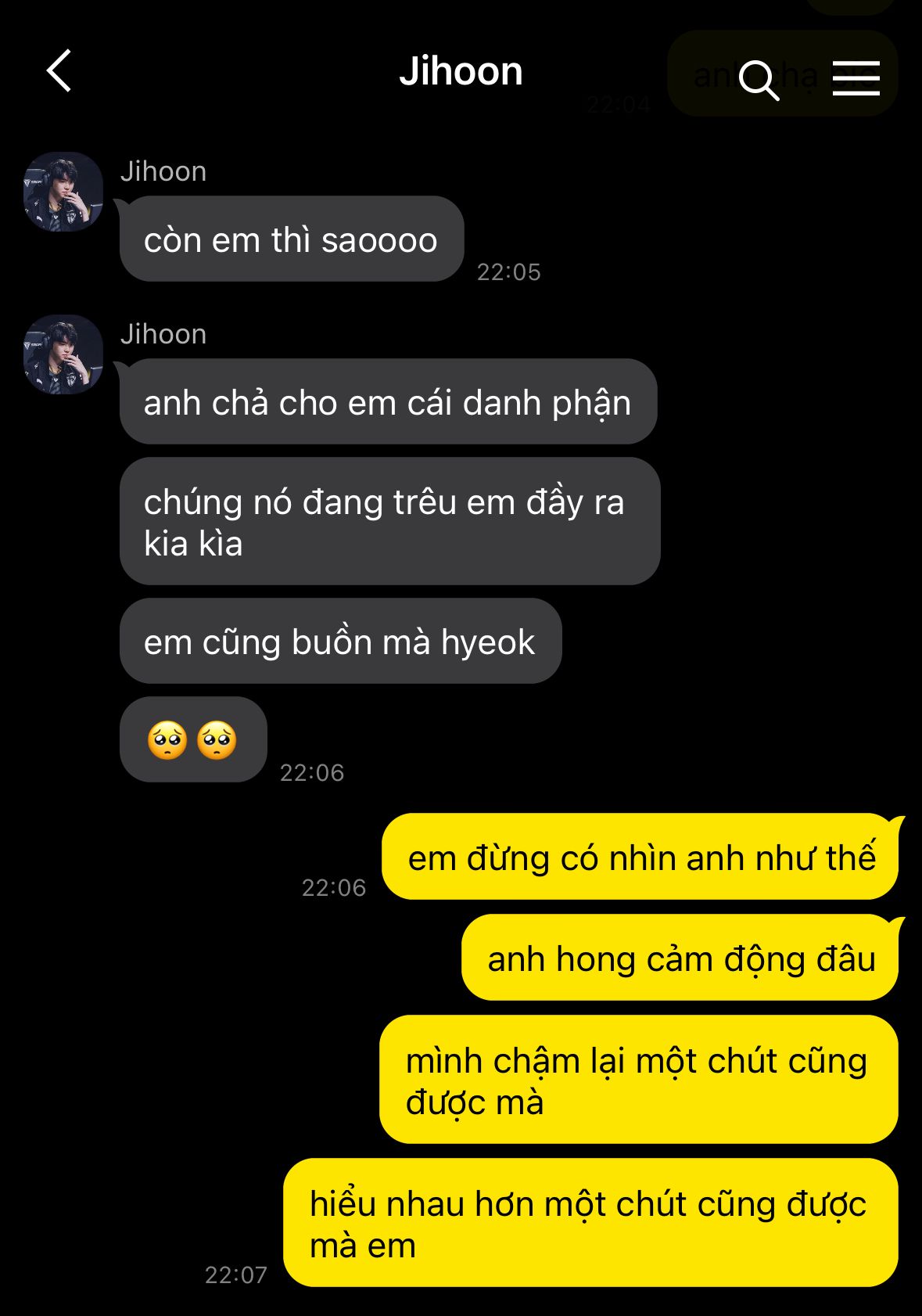This screenshot has width=922, height=1316.
Task: Open Jihoon's avatar beside 'anh chả cho em'
Action: pos(63,354)
